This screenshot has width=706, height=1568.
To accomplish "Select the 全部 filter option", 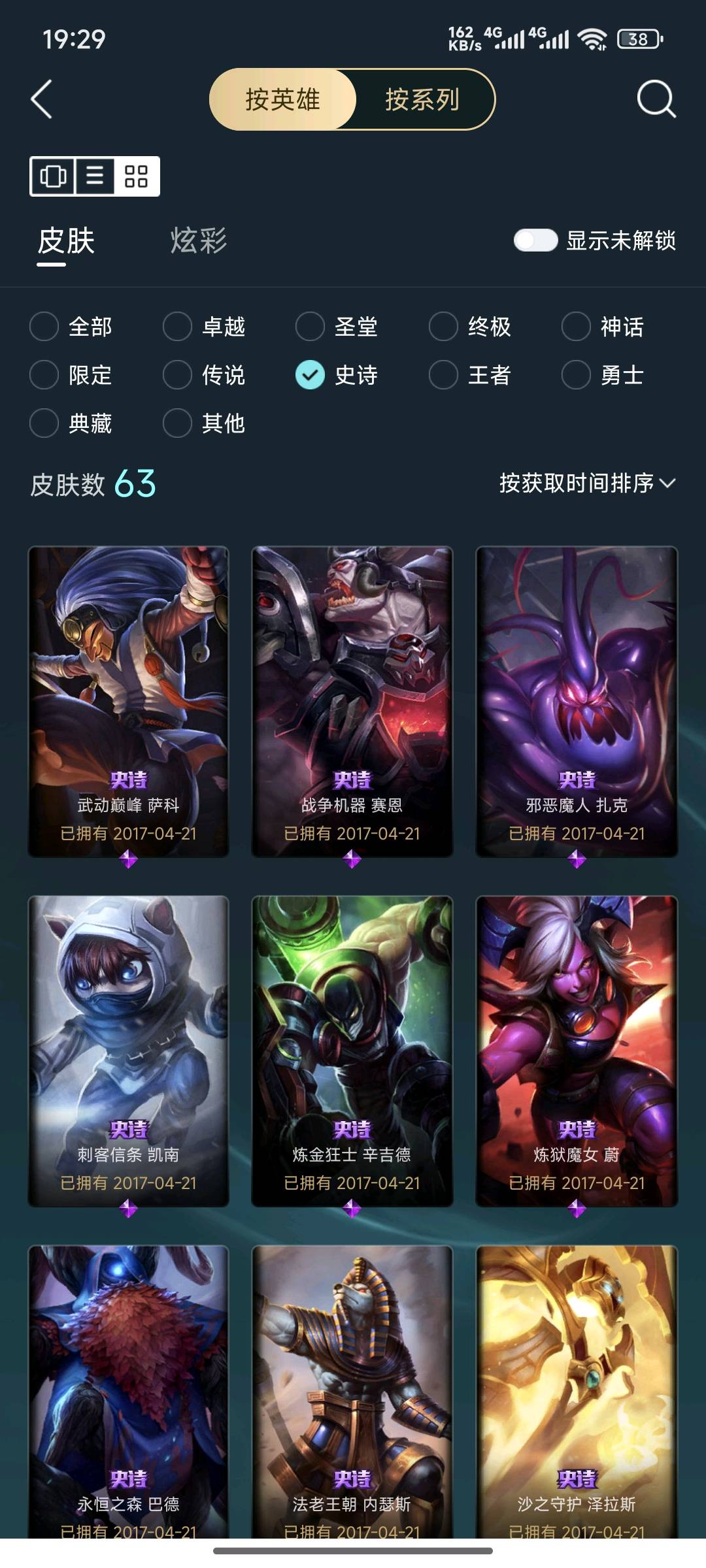I will coord(45,326).
